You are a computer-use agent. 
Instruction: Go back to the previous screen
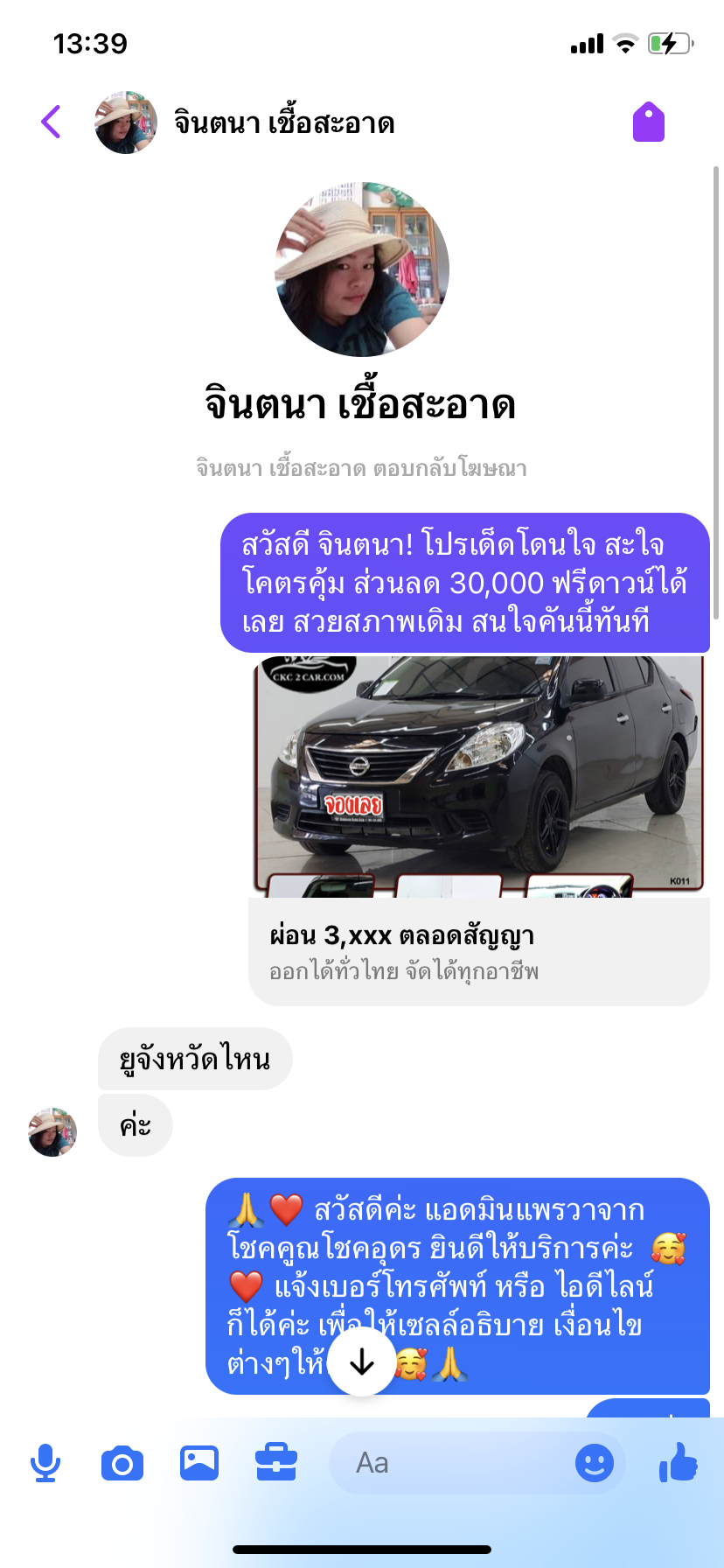pyautogui.click(x=52, y=122)
